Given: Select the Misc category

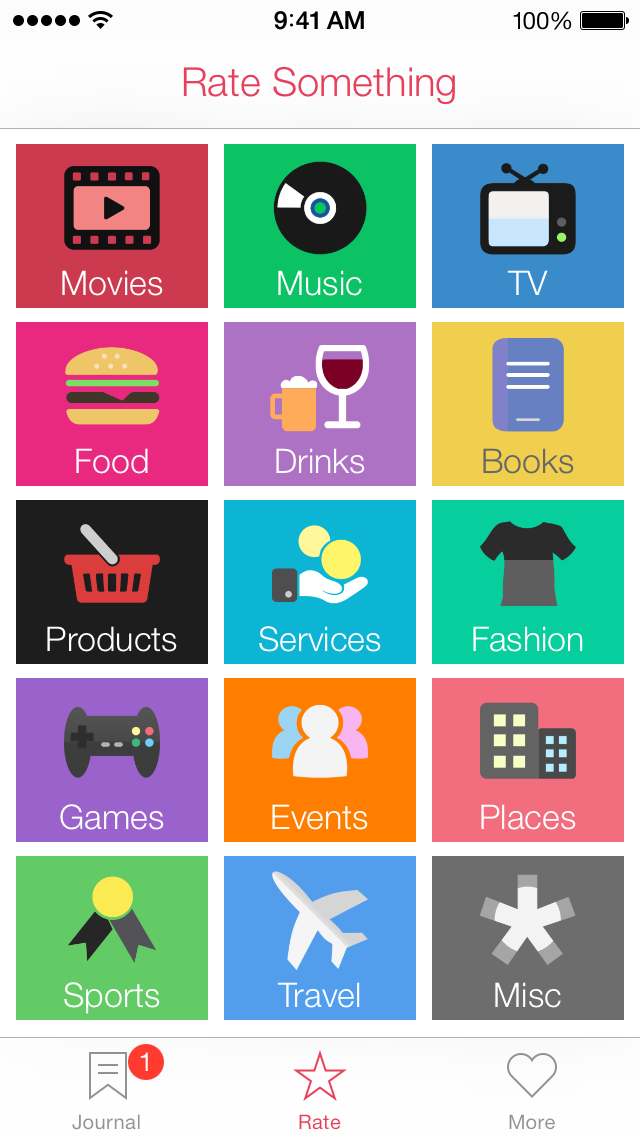Looking at the screenshot, I should [528, 938].
